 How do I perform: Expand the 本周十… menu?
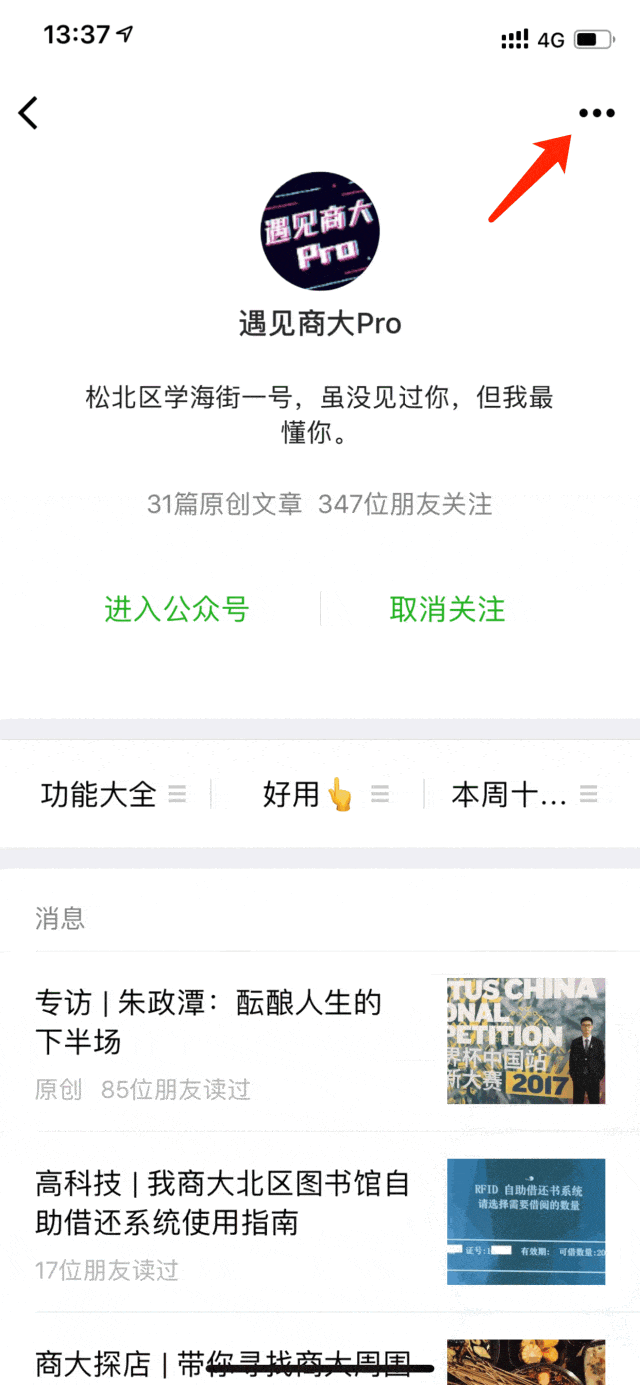(x=524, y=795)
